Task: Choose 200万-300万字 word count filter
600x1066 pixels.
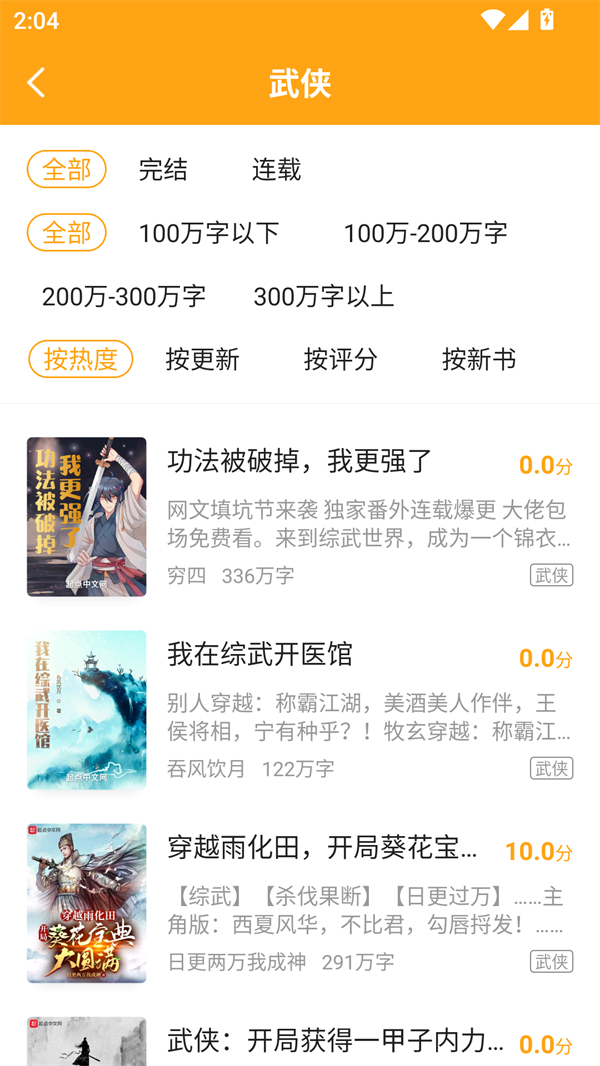Action: click(x=123, y=296)
